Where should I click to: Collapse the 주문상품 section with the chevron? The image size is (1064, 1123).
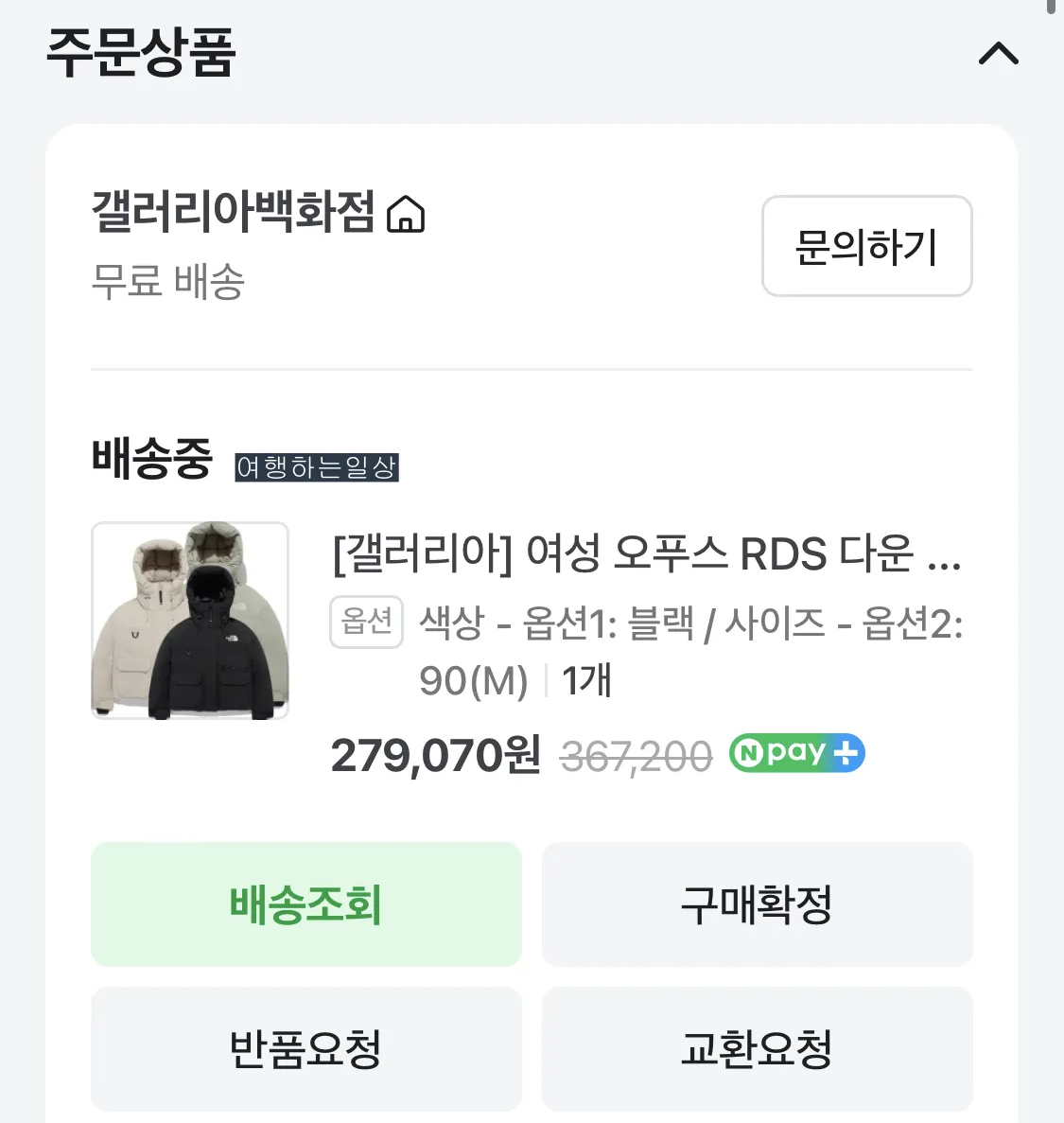point(996,54)
